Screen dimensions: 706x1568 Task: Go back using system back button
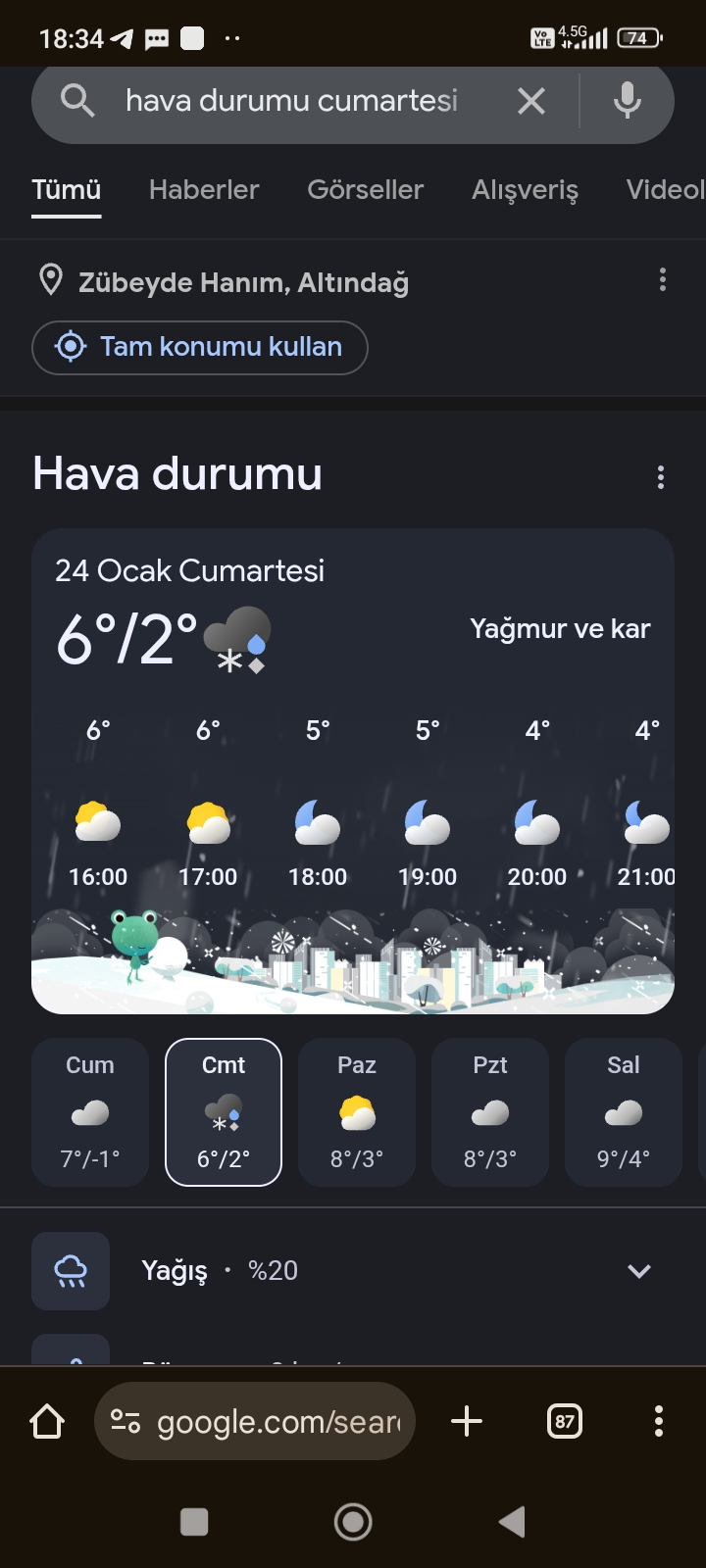[512, 1522]
